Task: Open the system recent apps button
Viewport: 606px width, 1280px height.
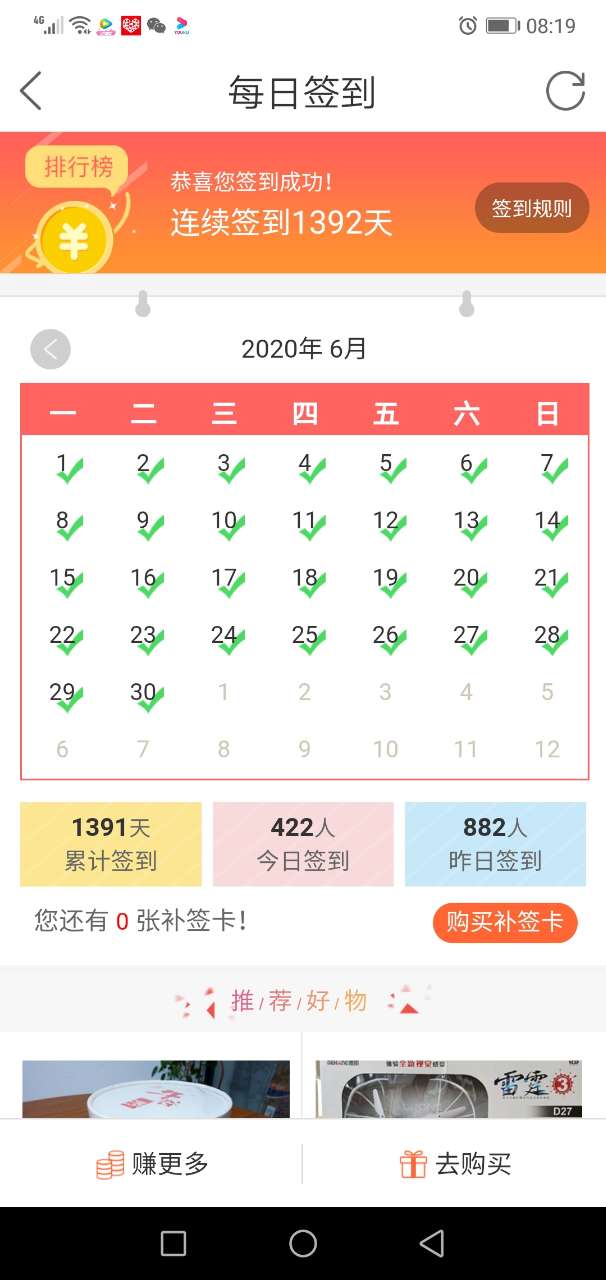Action: 173,1243
